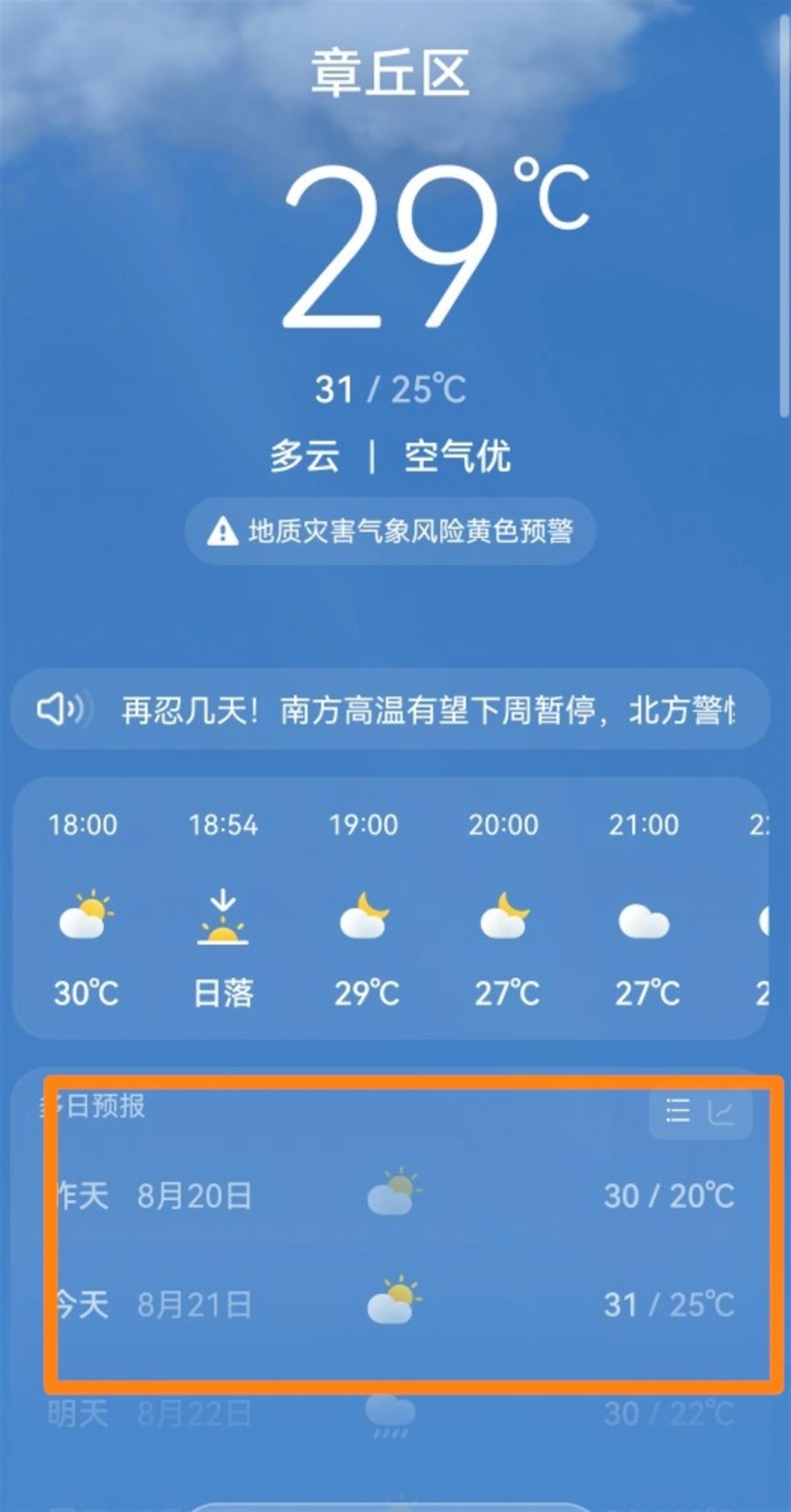Viewport: 791px width, 1512px height.
Task: Switch multi-day forecast to list view
Action: click(x=678, y=1111)
